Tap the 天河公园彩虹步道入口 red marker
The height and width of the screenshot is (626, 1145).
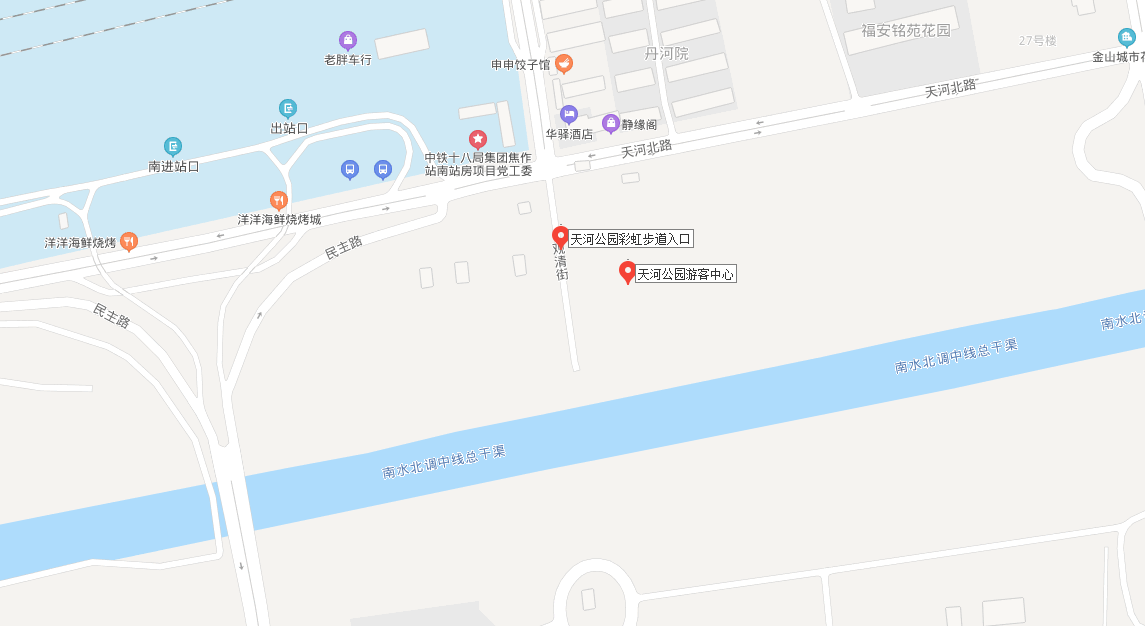pyautogui.click(x=560, y=237)
